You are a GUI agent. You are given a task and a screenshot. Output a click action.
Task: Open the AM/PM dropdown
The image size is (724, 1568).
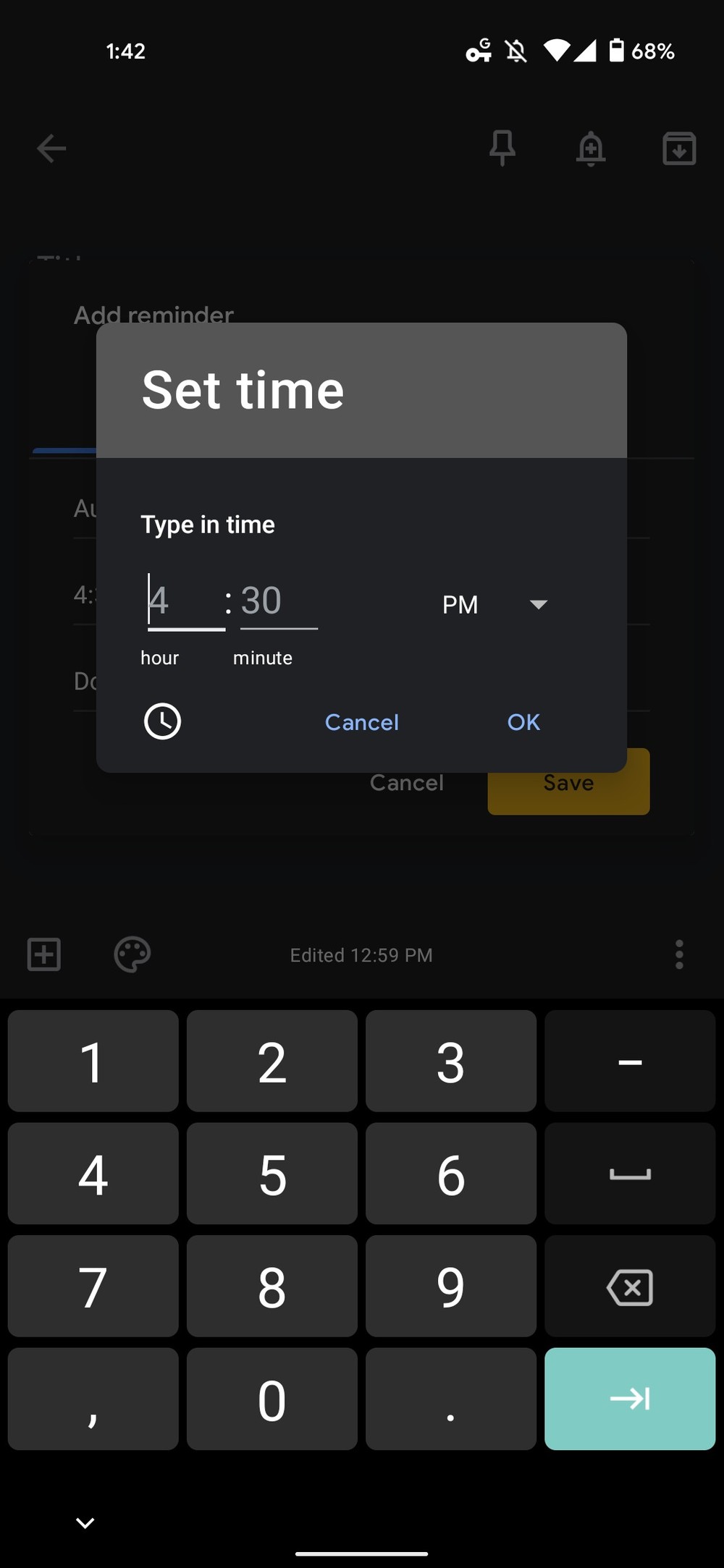coord(496,605)
